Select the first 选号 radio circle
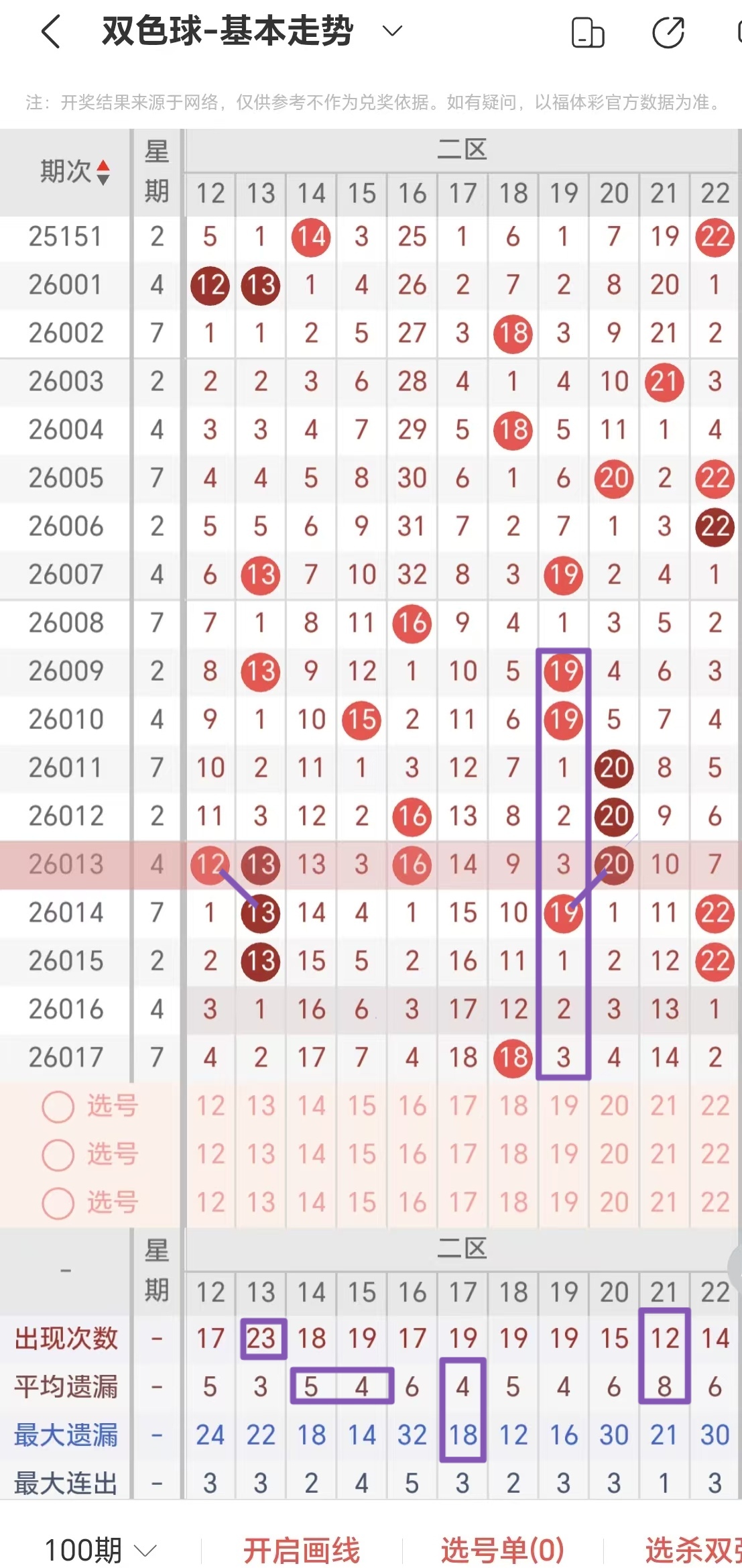 58,1107
